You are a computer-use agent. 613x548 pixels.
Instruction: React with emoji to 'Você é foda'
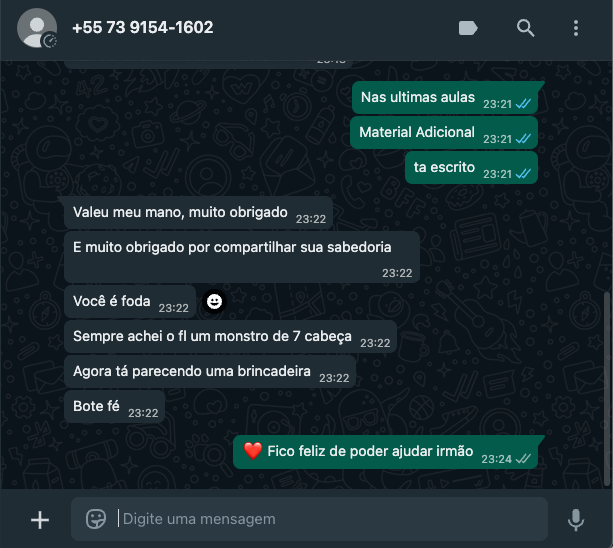tap(214, 301)
